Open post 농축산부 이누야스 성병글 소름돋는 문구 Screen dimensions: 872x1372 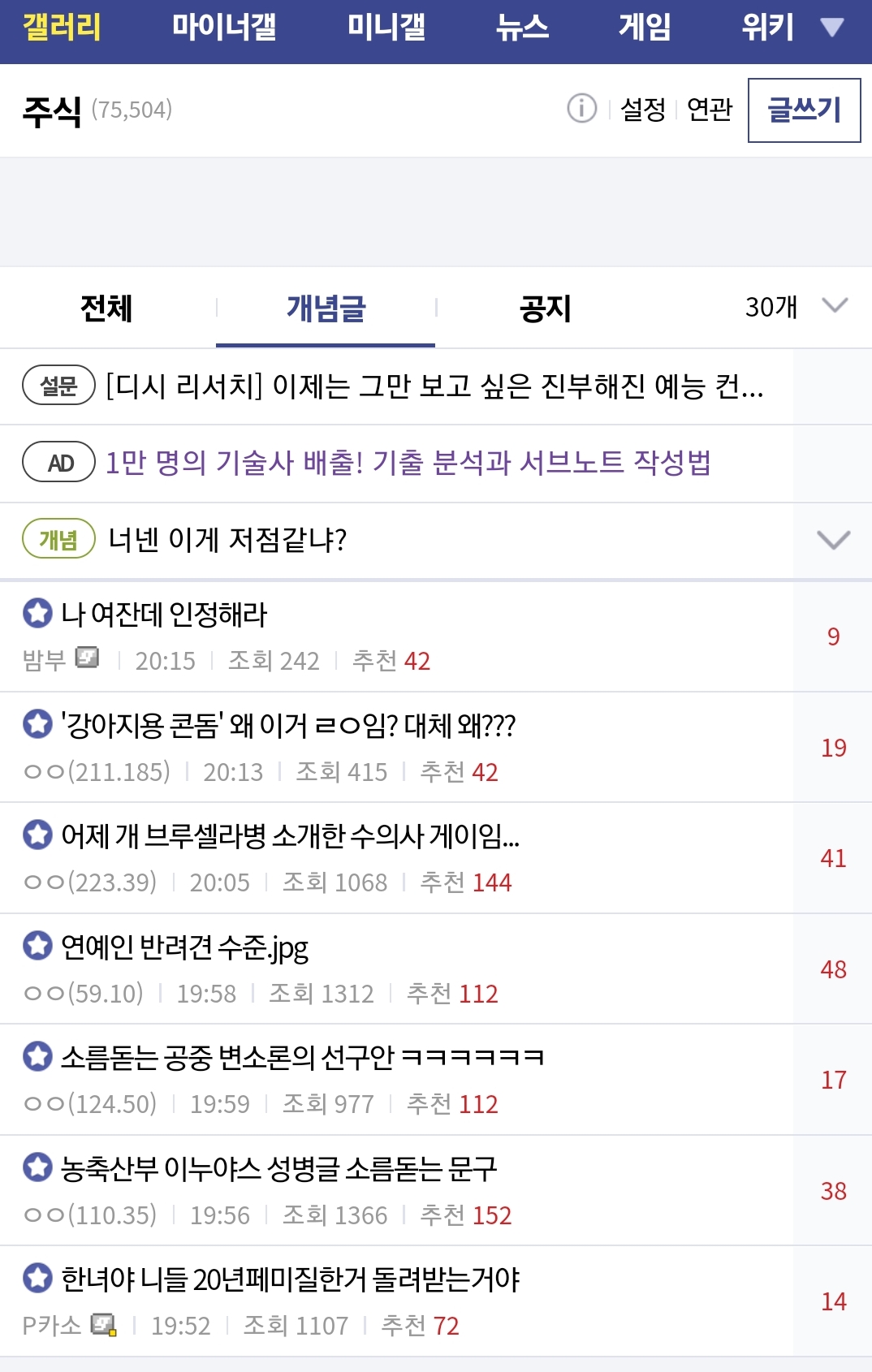(x=278, y=1168)
